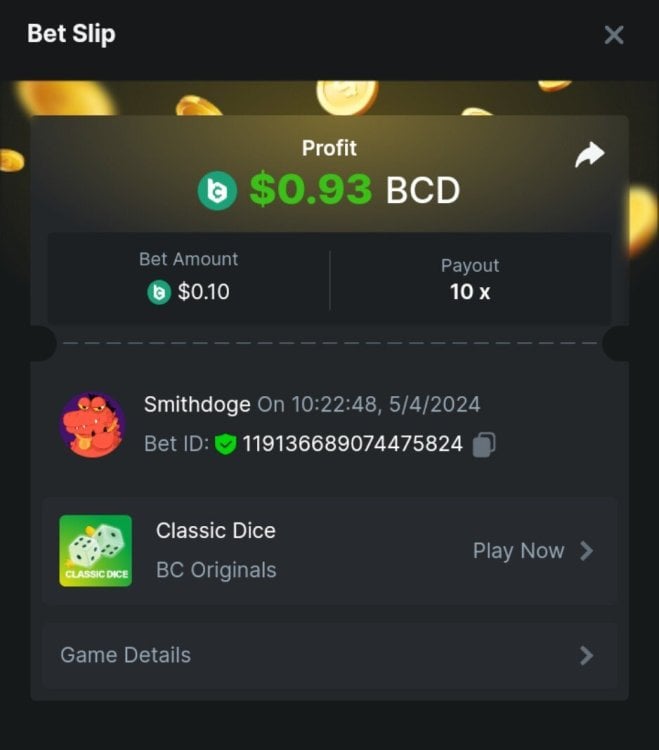Close the Bet Slip dialog

coord(614,35)
